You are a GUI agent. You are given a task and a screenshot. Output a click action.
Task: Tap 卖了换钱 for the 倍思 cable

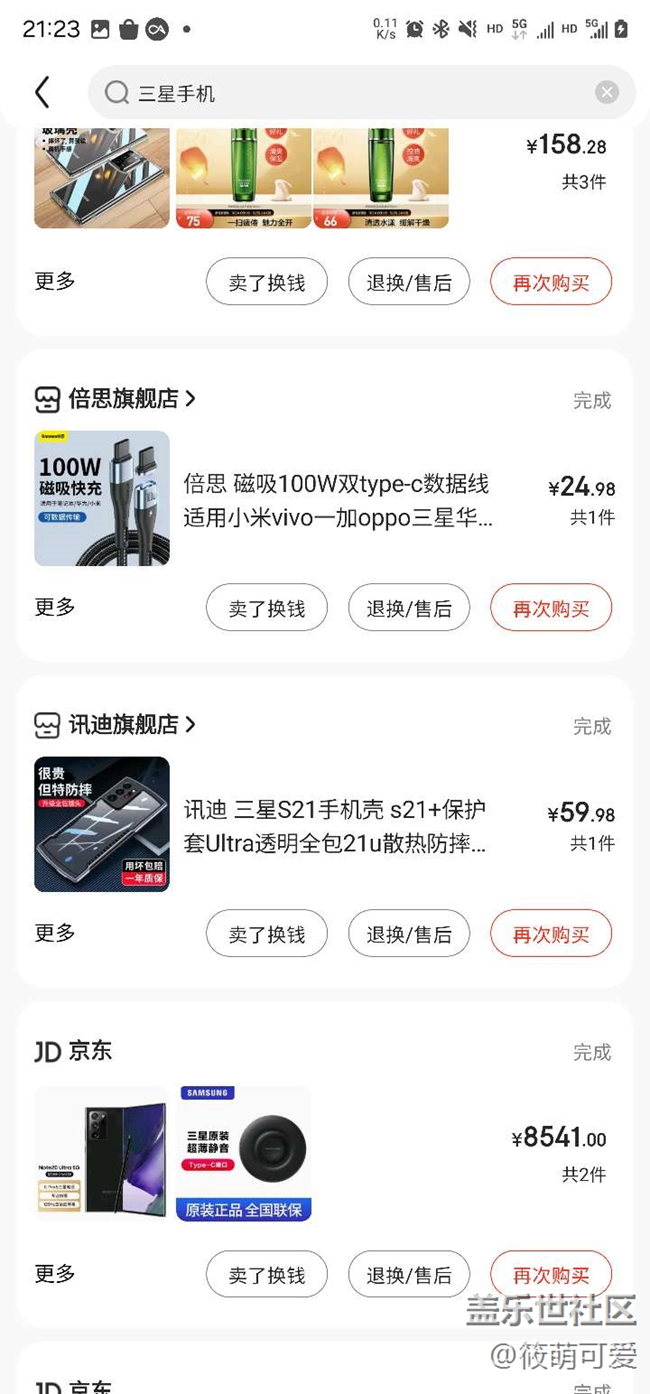point(267,608)
